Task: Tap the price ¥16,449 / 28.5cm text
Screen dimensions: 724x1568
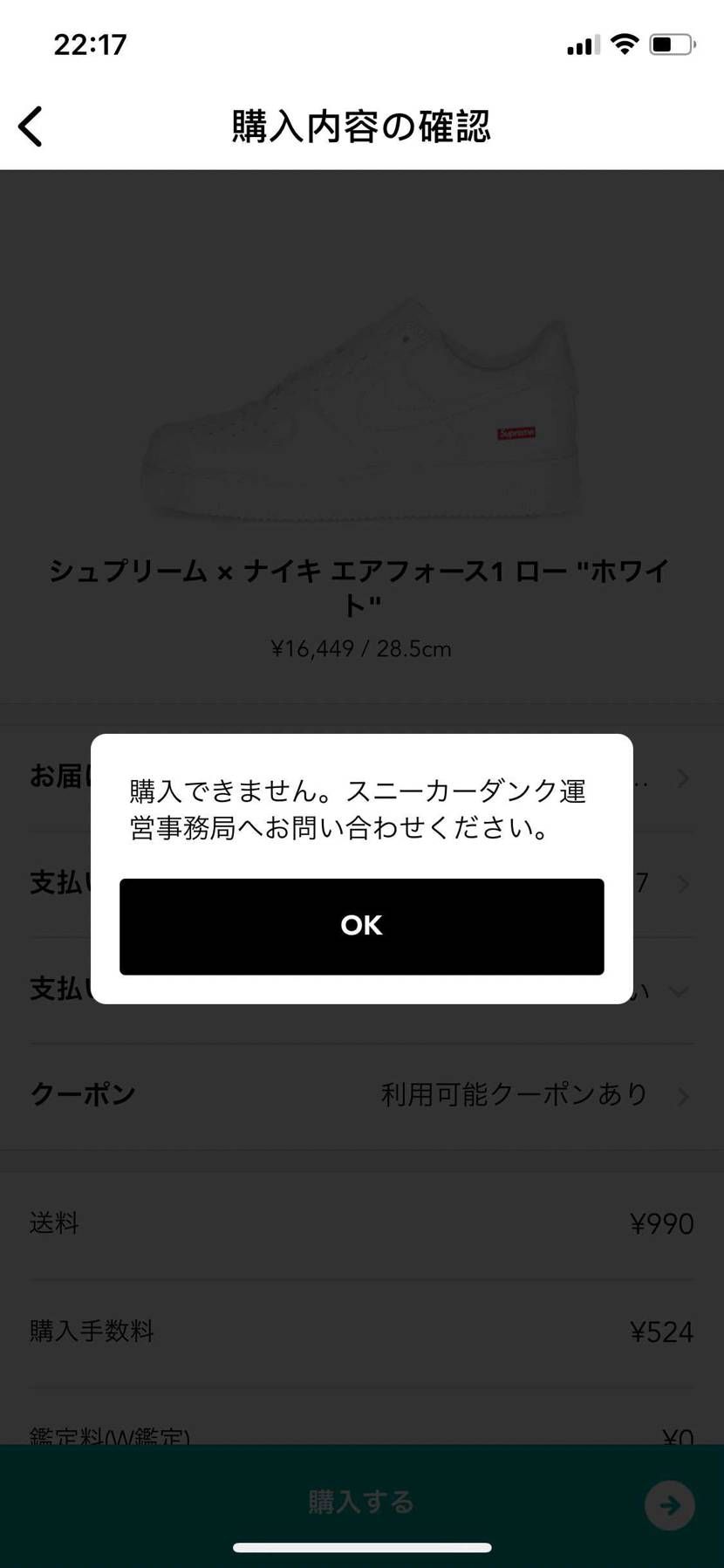Action: [x=361, y=648]
